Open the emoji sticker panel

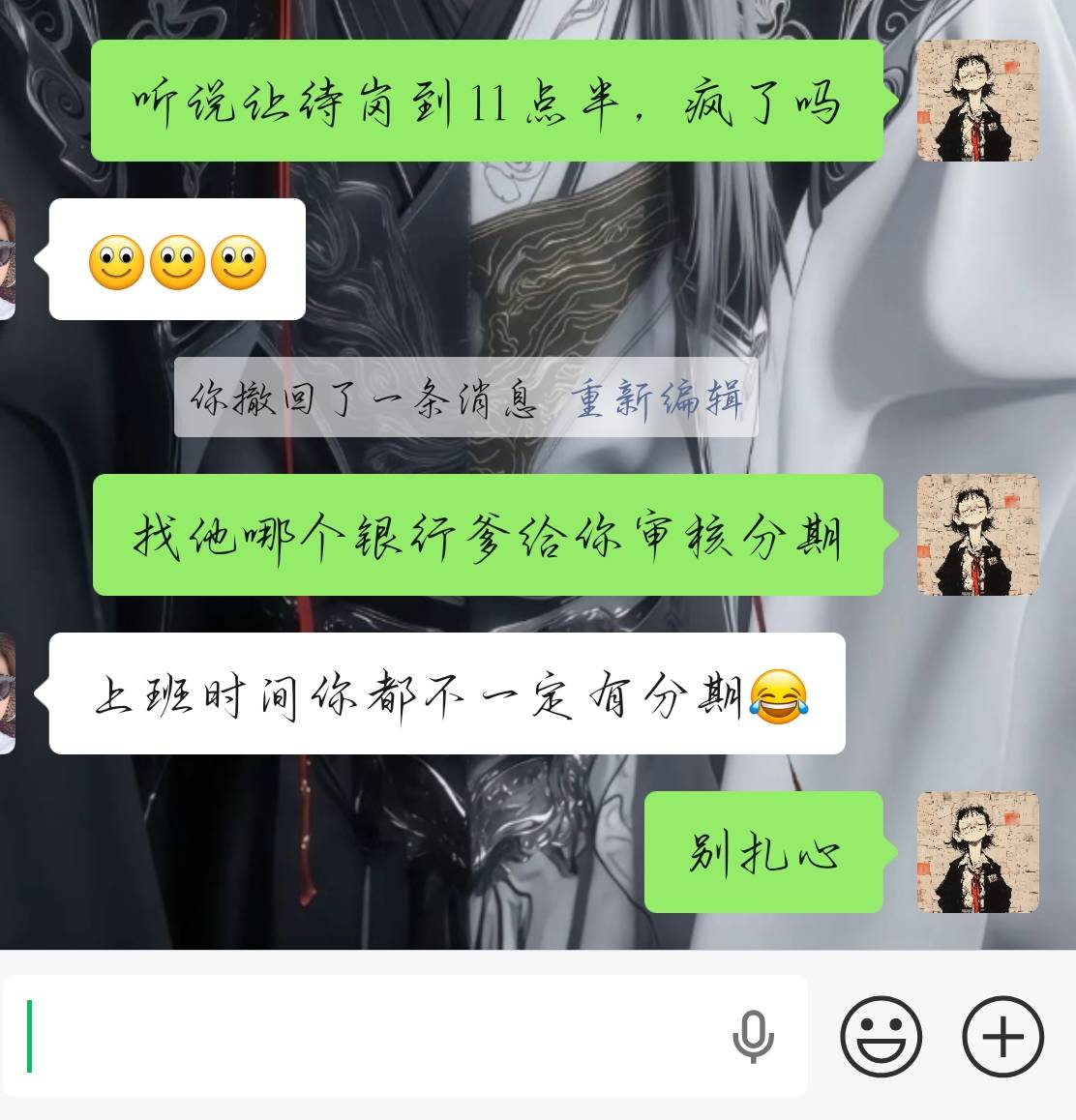[881, 1036]
